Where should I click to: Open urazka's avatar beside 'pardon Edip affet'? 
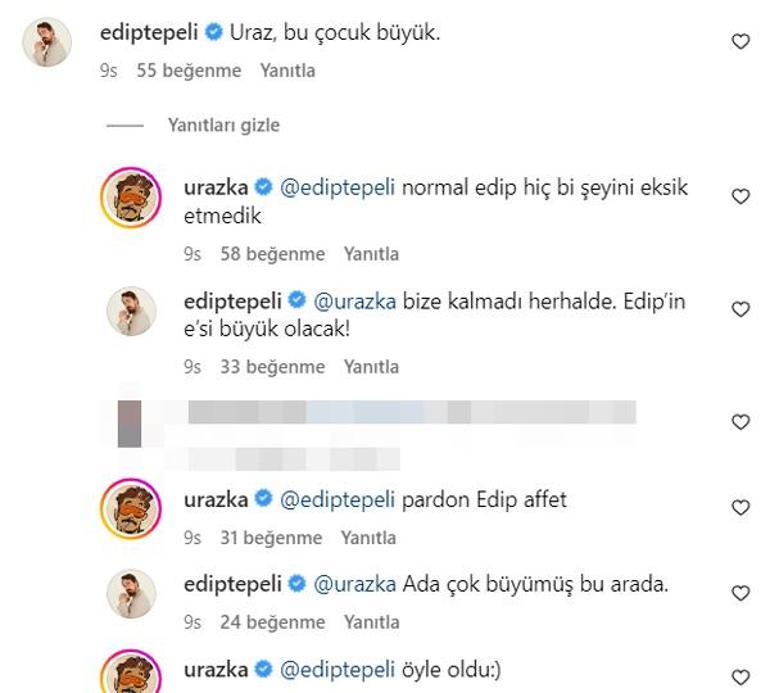pos(131,509)
